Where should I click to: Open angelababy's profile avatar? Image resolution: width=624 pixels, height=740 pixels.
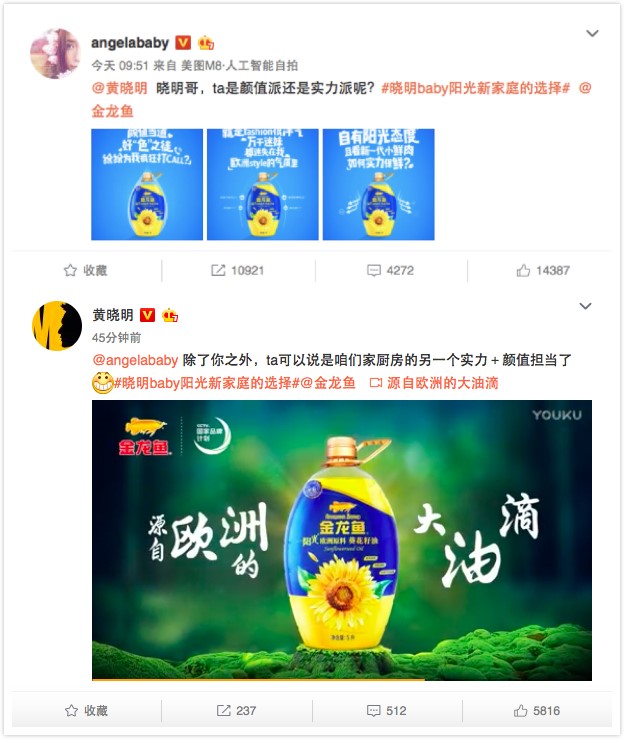tap(56, 53)
